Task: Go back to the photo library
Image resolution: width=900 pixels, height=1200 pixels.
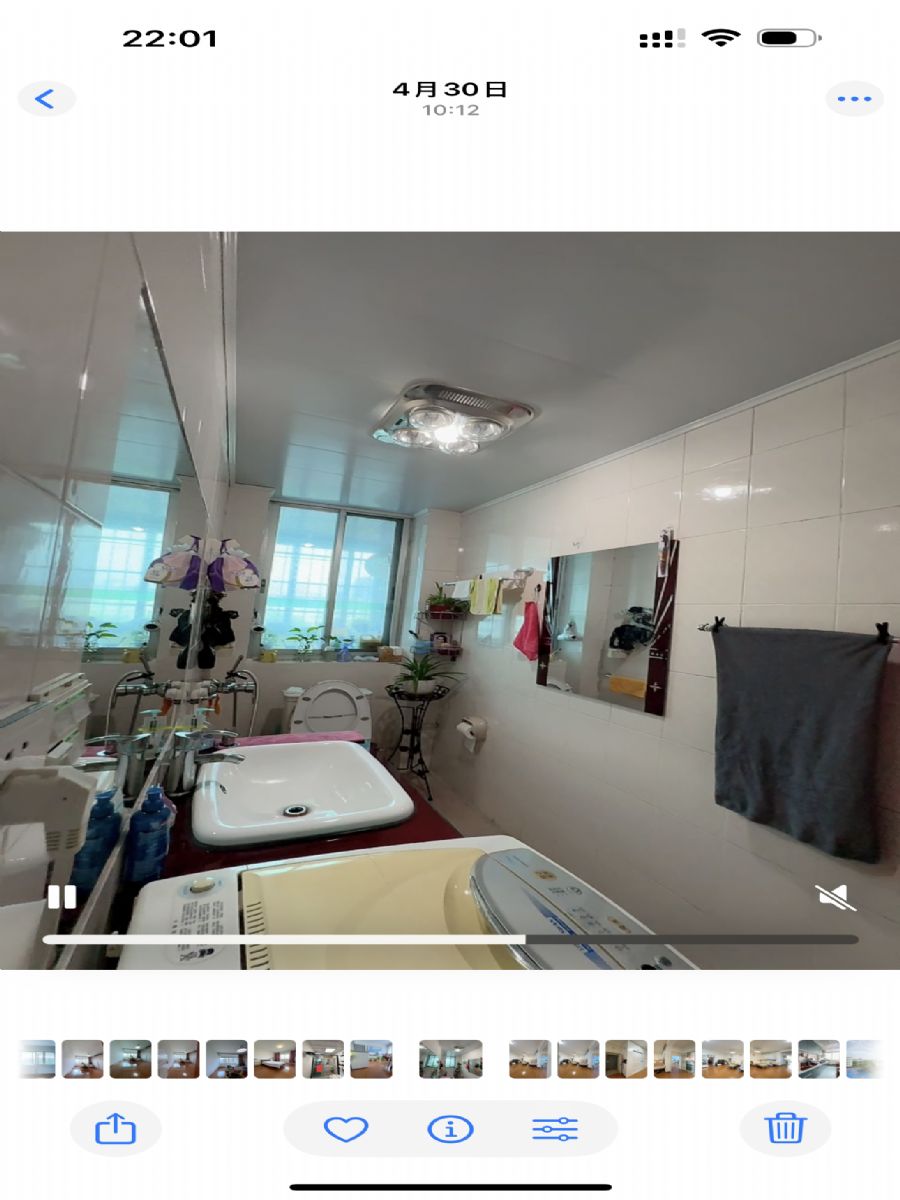Action: click(45, 99)
